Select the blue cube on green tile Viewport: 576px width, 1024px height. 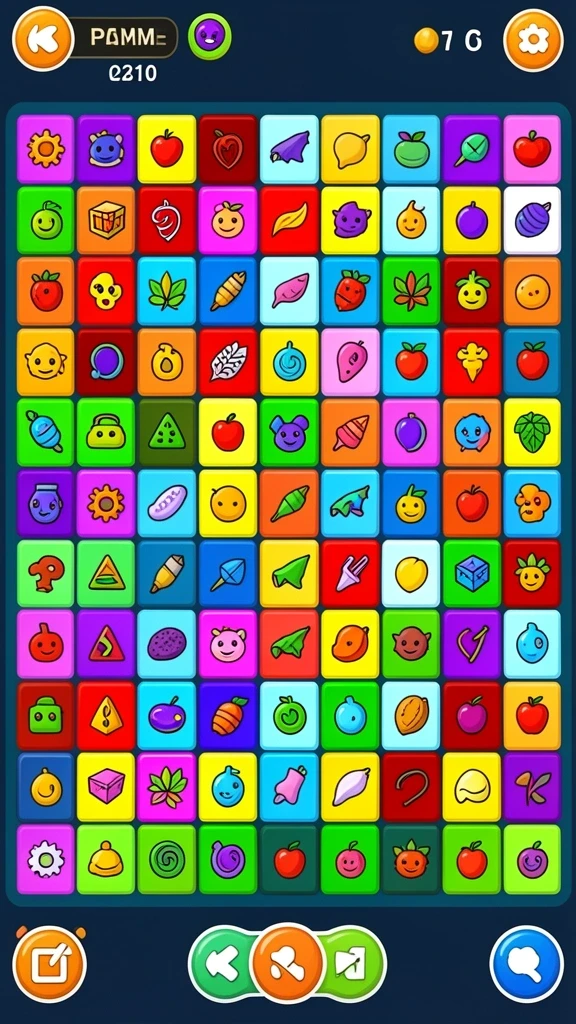tap(472, 574)
